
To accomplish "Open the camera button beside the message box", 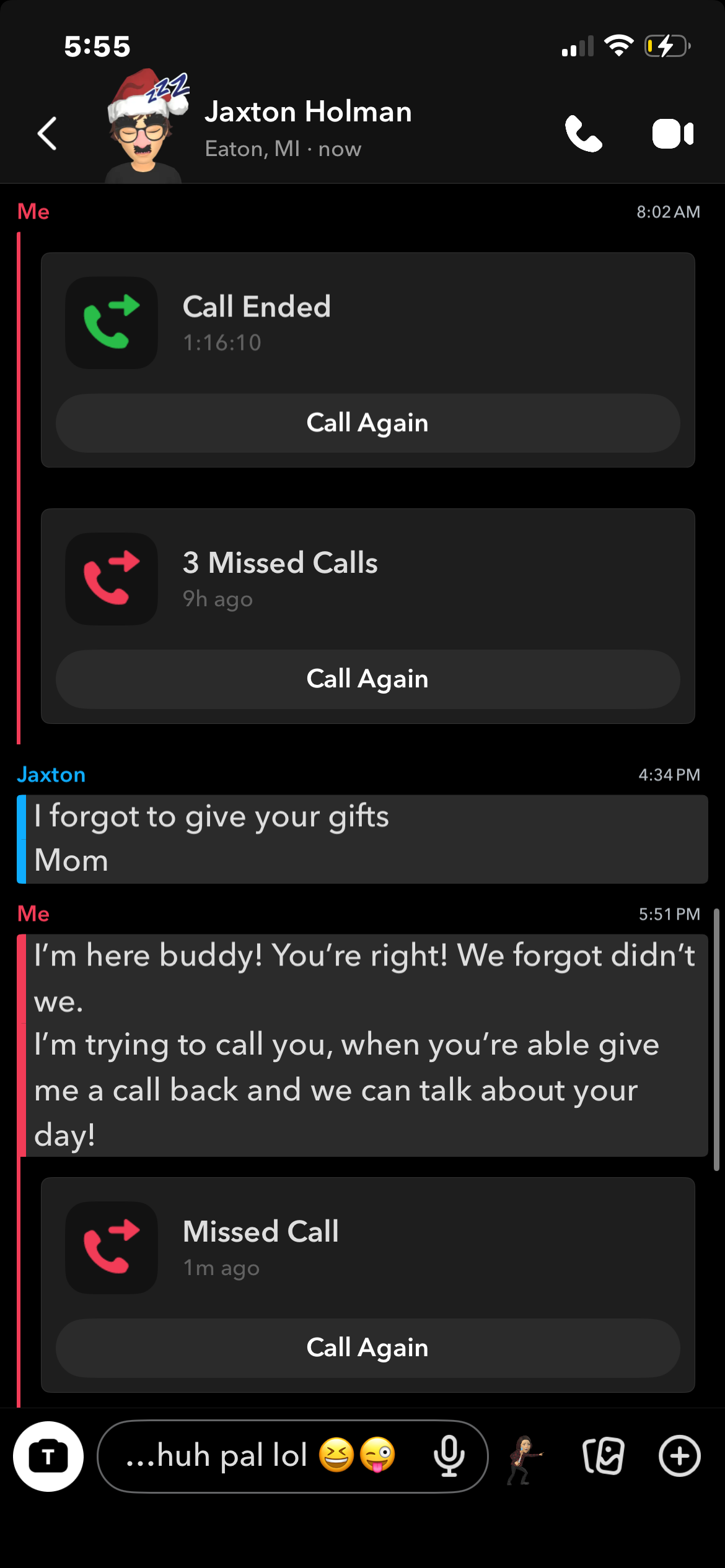I will click(48, 1456).
